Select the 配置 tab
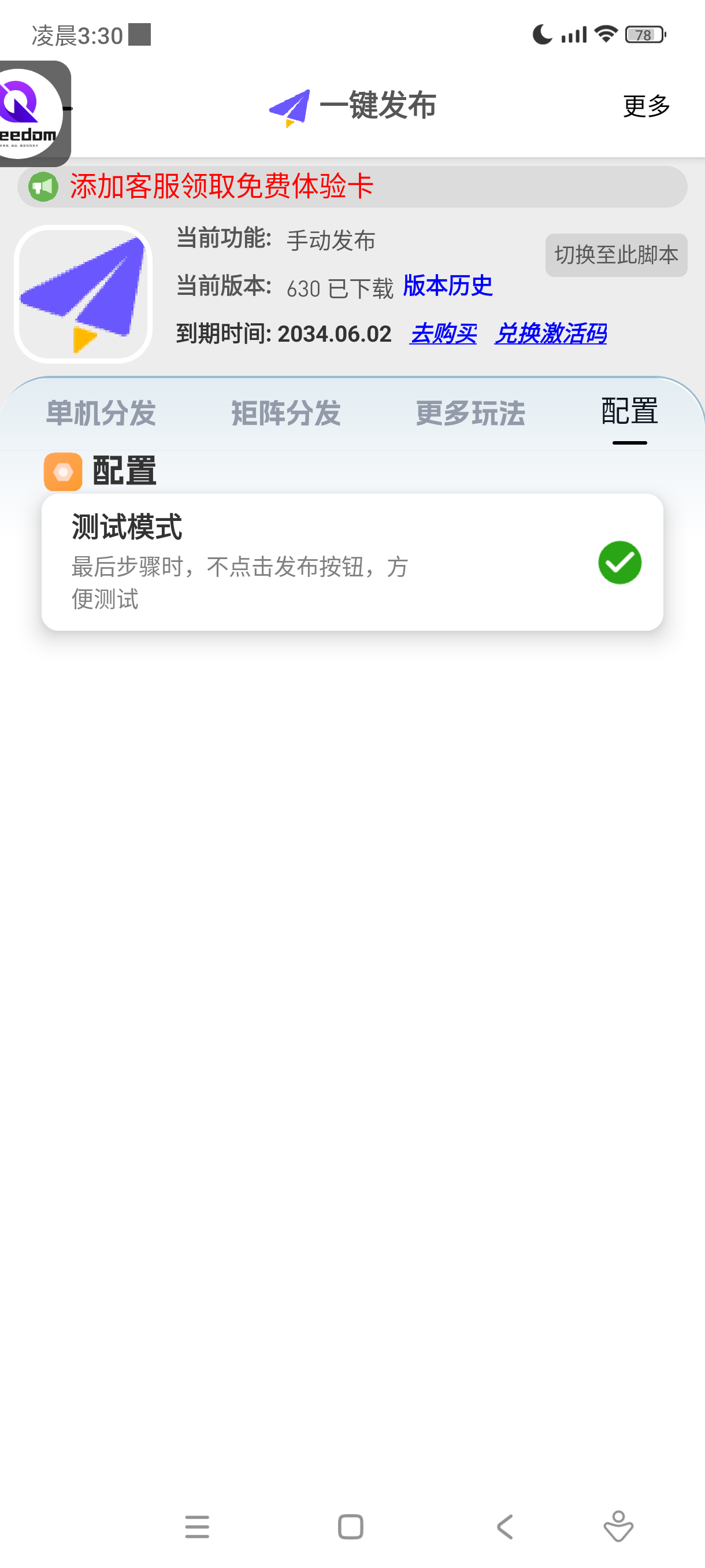Screen dimensions: 705x1568 [x=629, y=412]
